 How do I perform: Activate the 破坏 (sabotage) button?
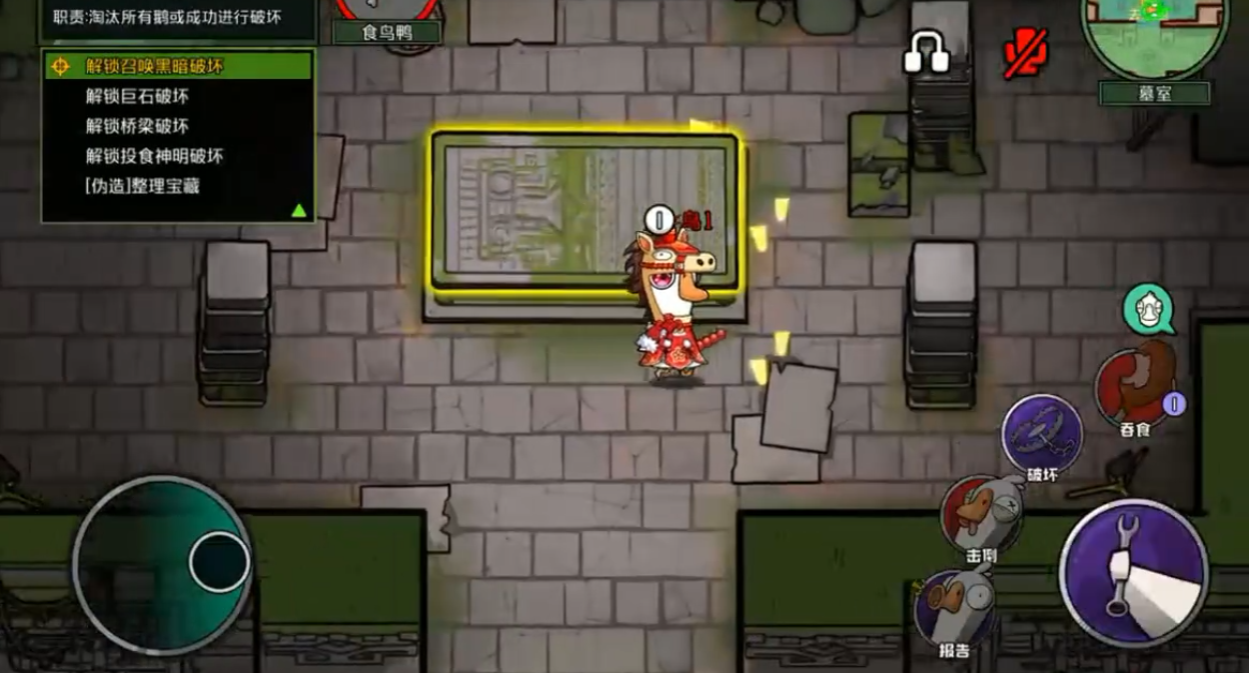pyautogui.click(x=1042, y=434)
